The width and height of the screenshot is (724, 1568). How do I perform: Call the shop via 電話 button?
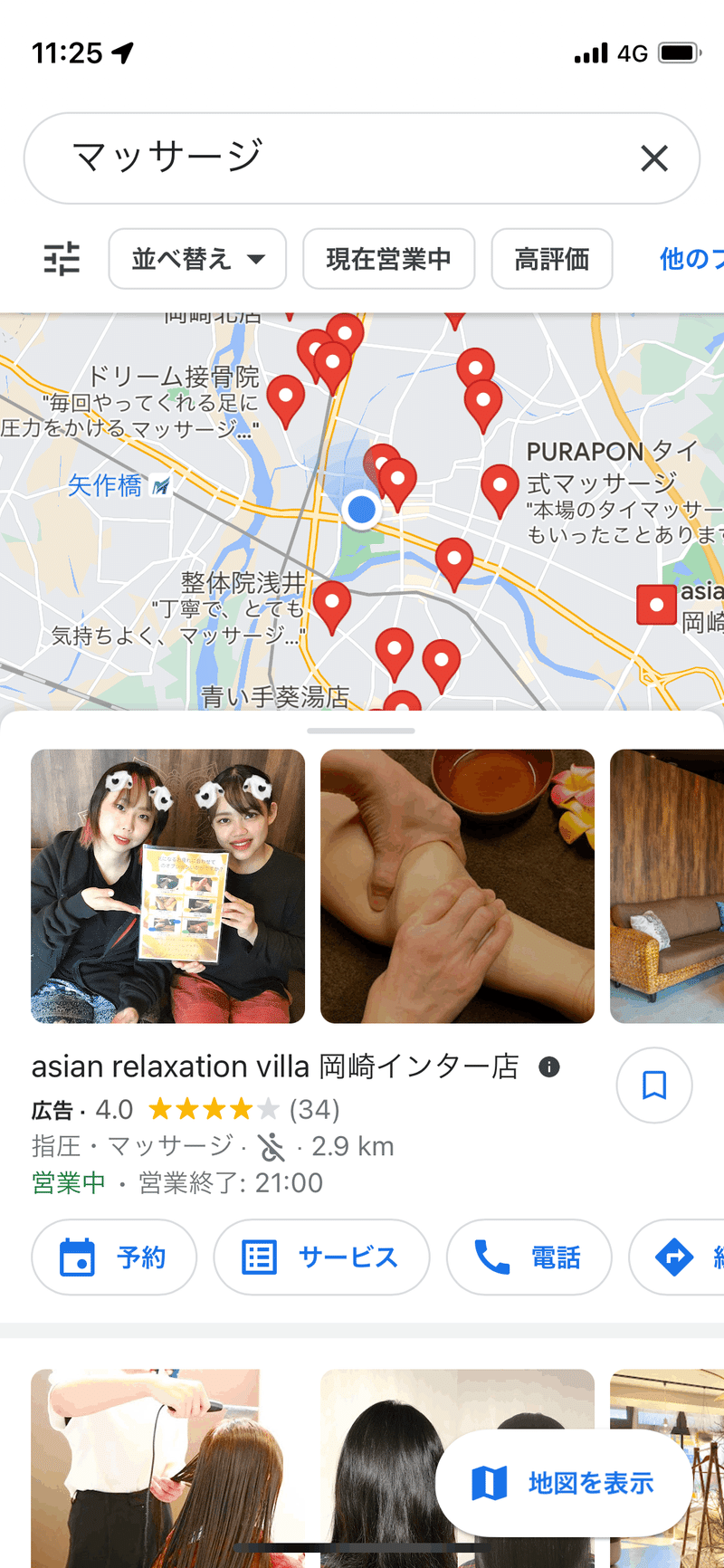click(x=529, y=1257)
